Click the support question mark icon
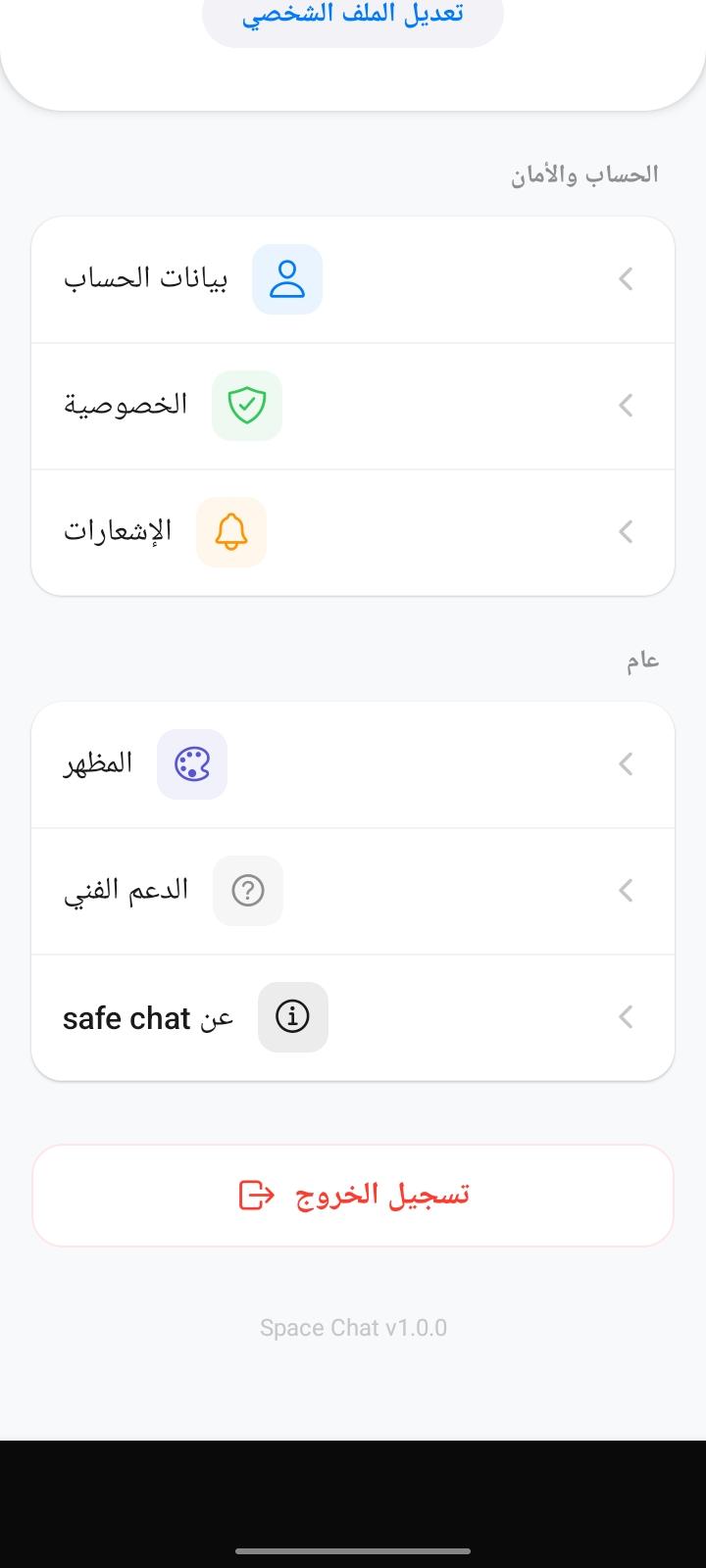Image resolution: width=706 pixels, height=1568 pixels. (x=247, y=890)
